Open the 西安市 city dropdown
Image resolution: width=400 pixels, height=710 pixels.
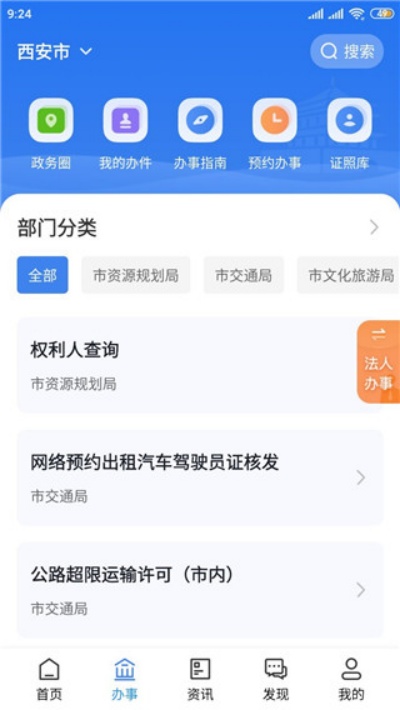tap(55, 52)
